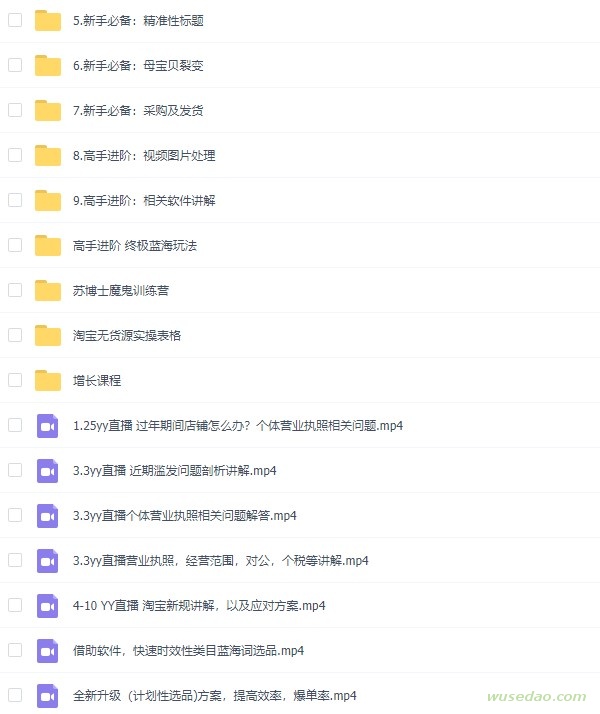Open folder 8.高手进阶：视频图片处理
The width and height of the screenshot is (600, 714).
pos(144,155)
